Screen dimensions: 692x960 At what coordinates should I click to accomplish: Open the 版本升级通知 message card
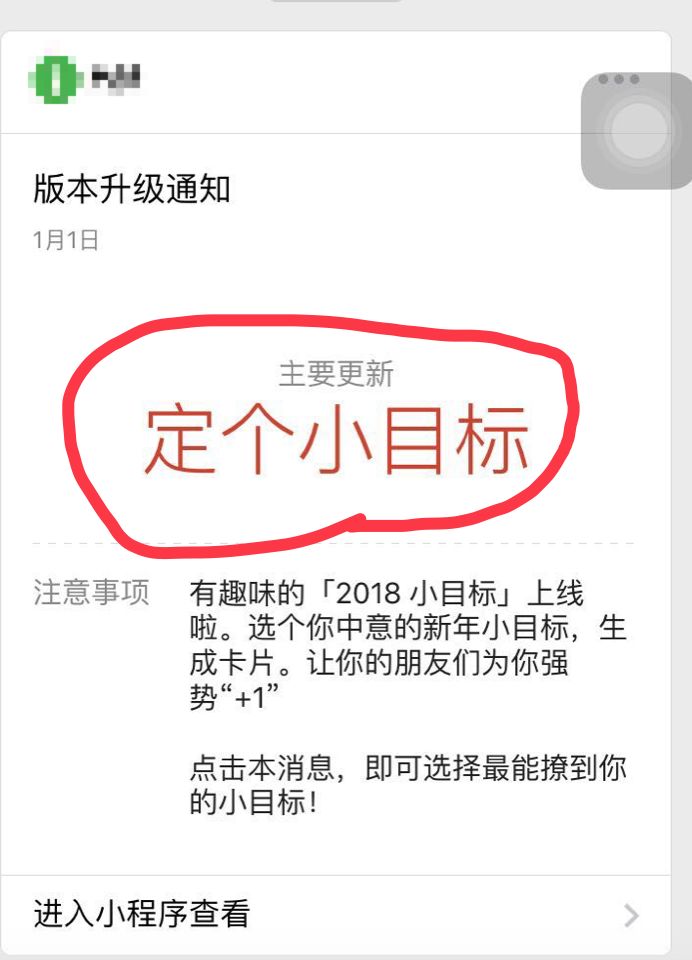132,189
